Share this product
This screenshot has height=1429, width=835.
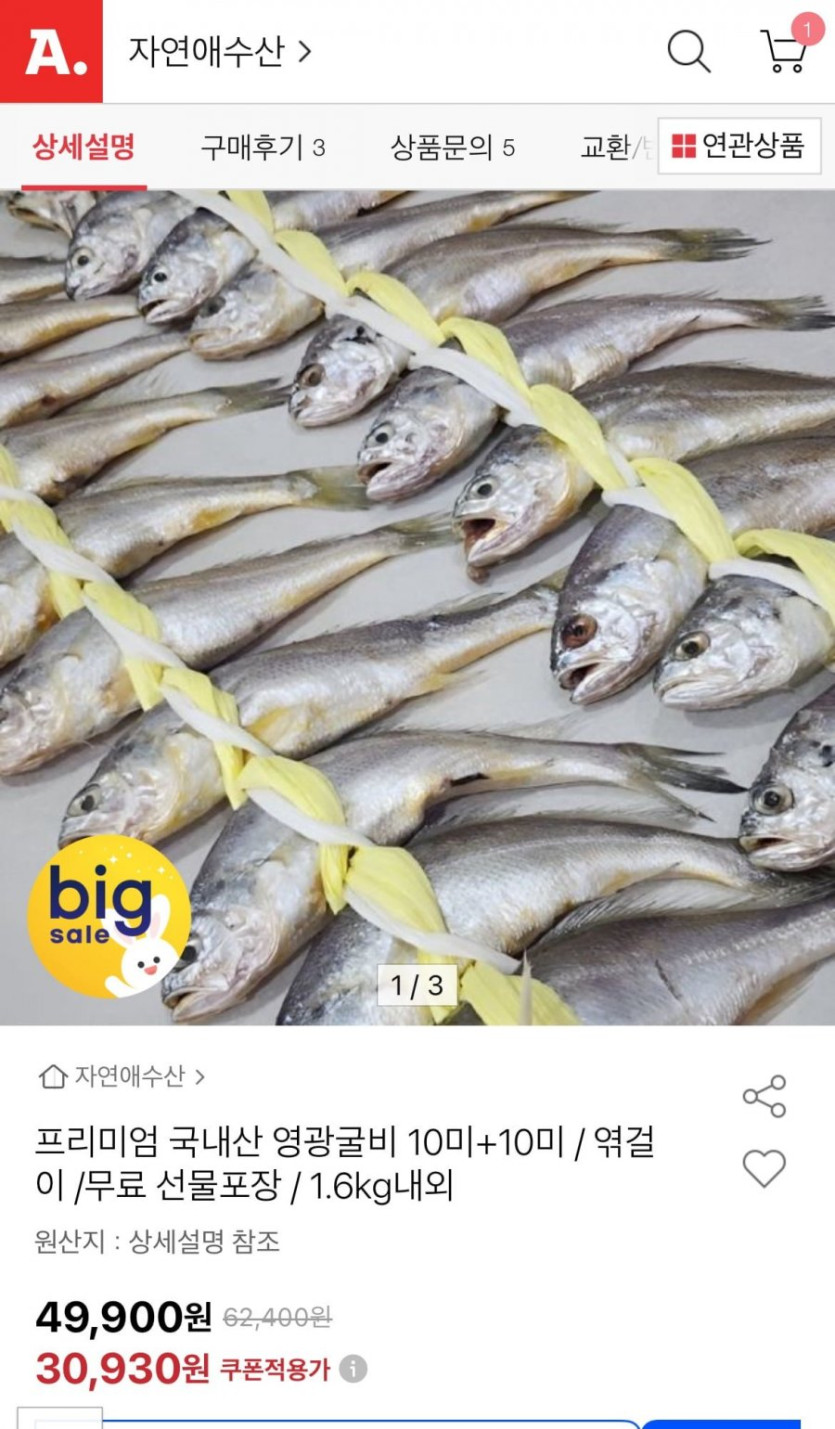click(764, 1096)
